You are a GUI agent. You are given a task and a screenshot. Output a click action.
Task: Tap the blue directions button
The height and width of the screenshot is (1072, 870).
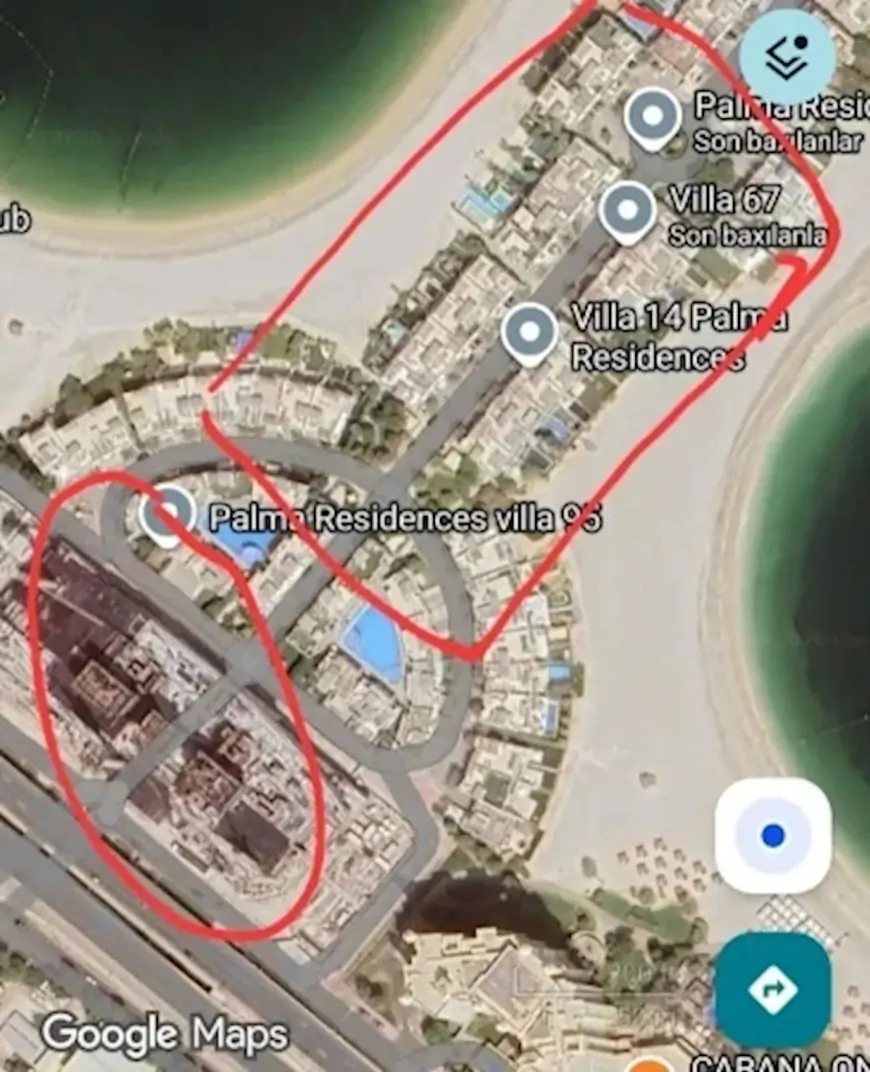click(772, 989)
